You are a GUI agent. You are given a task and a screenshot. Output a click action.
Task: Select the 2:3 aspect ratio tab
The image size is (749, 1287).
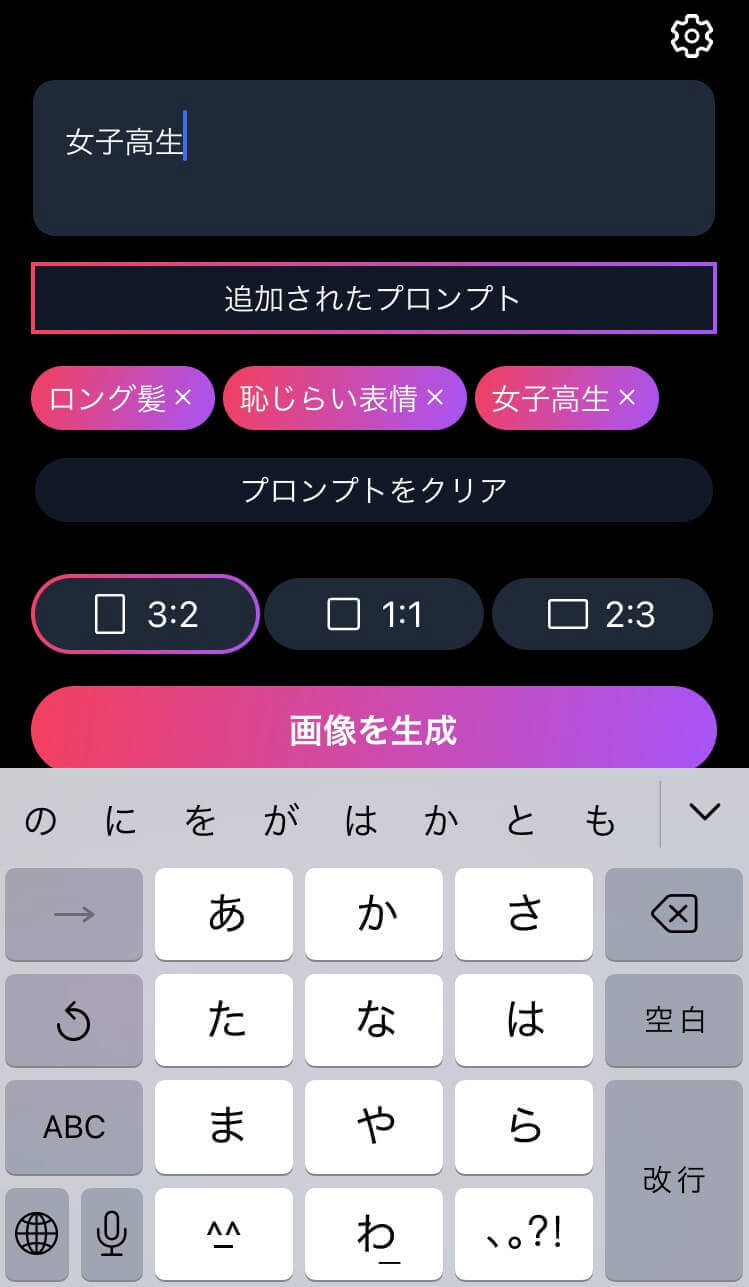click(x=602, y=614)
